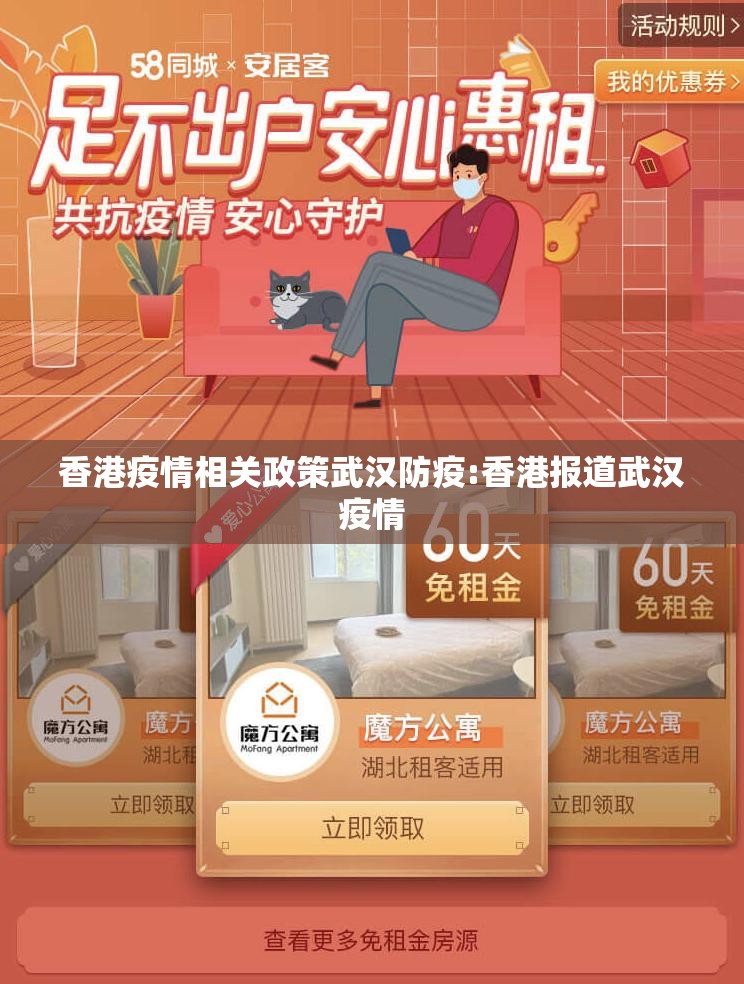View 我的优惠券 my coupons
The width and height of the screenshot is (744, 984).
669,82
